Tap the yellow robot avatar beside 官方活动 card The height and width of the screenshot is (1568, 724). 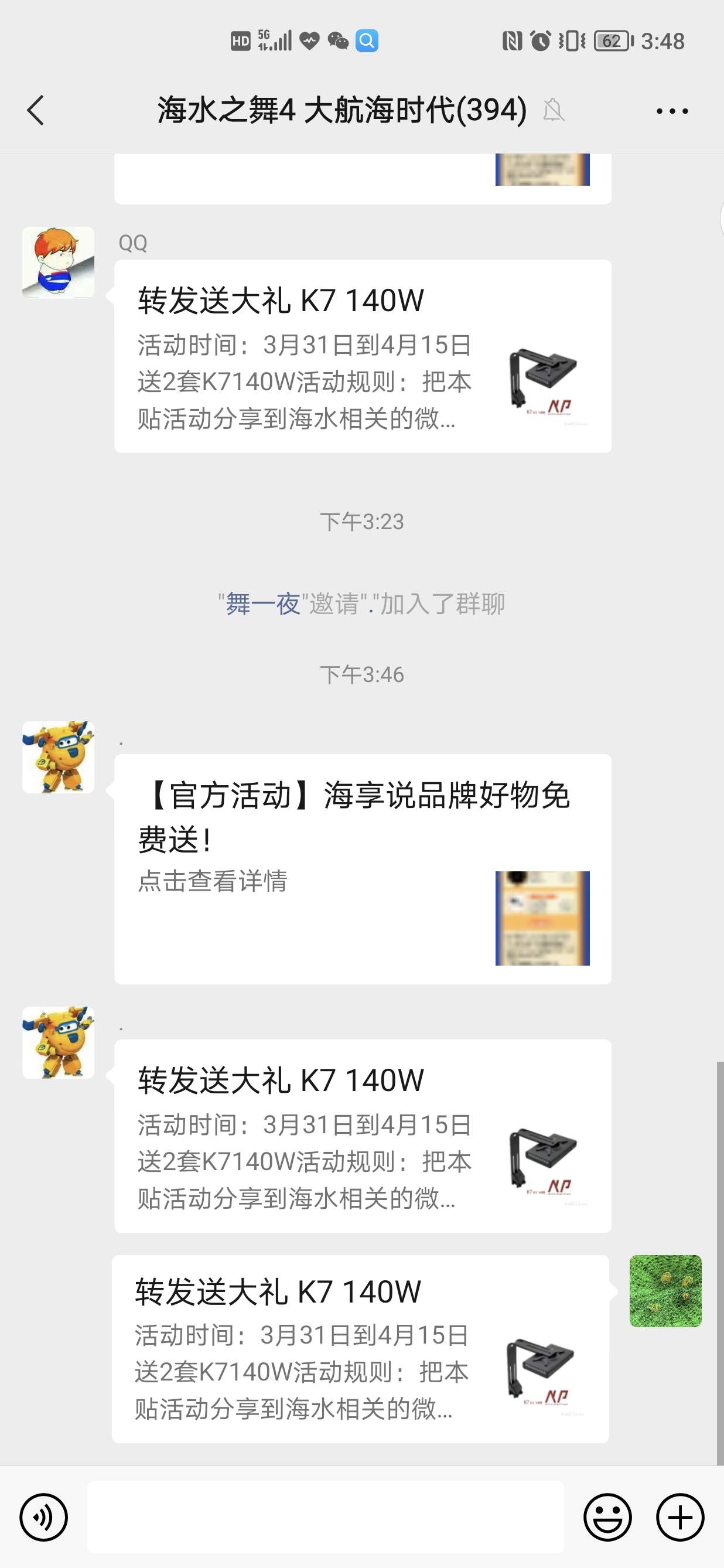pyautogui.click(x=59, y=757)
